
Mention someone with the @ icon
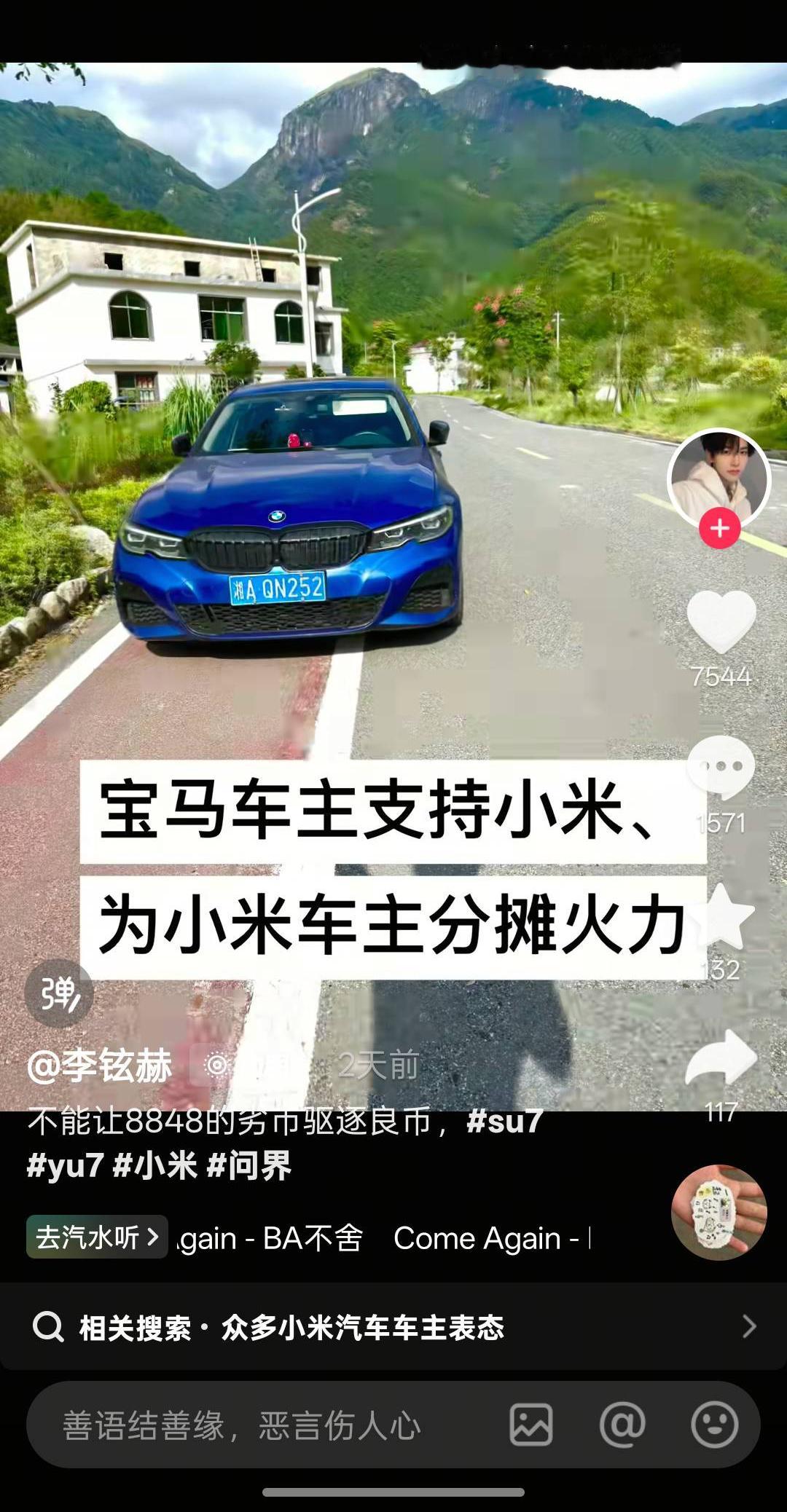622,1425
